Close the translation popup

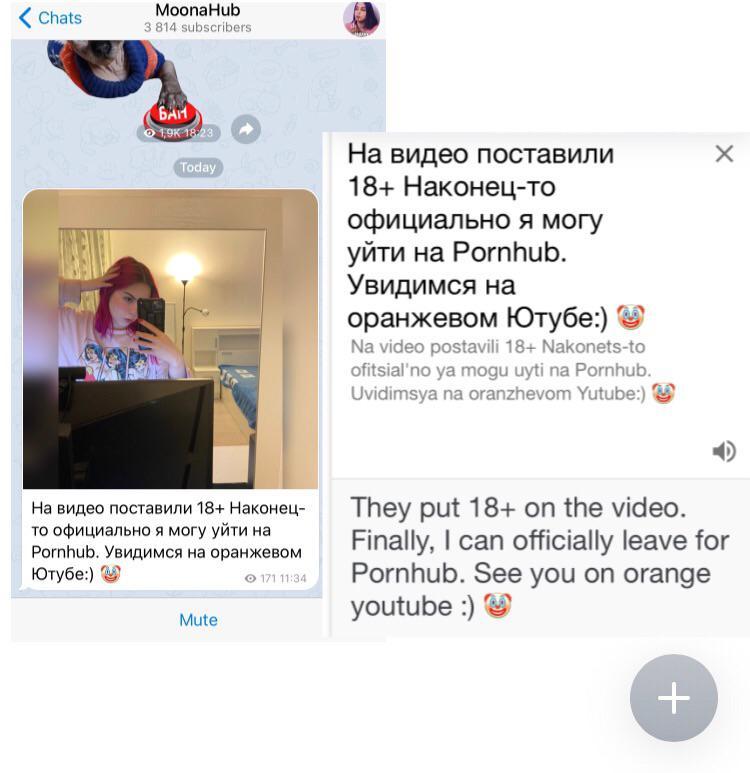tap(724, 154)
